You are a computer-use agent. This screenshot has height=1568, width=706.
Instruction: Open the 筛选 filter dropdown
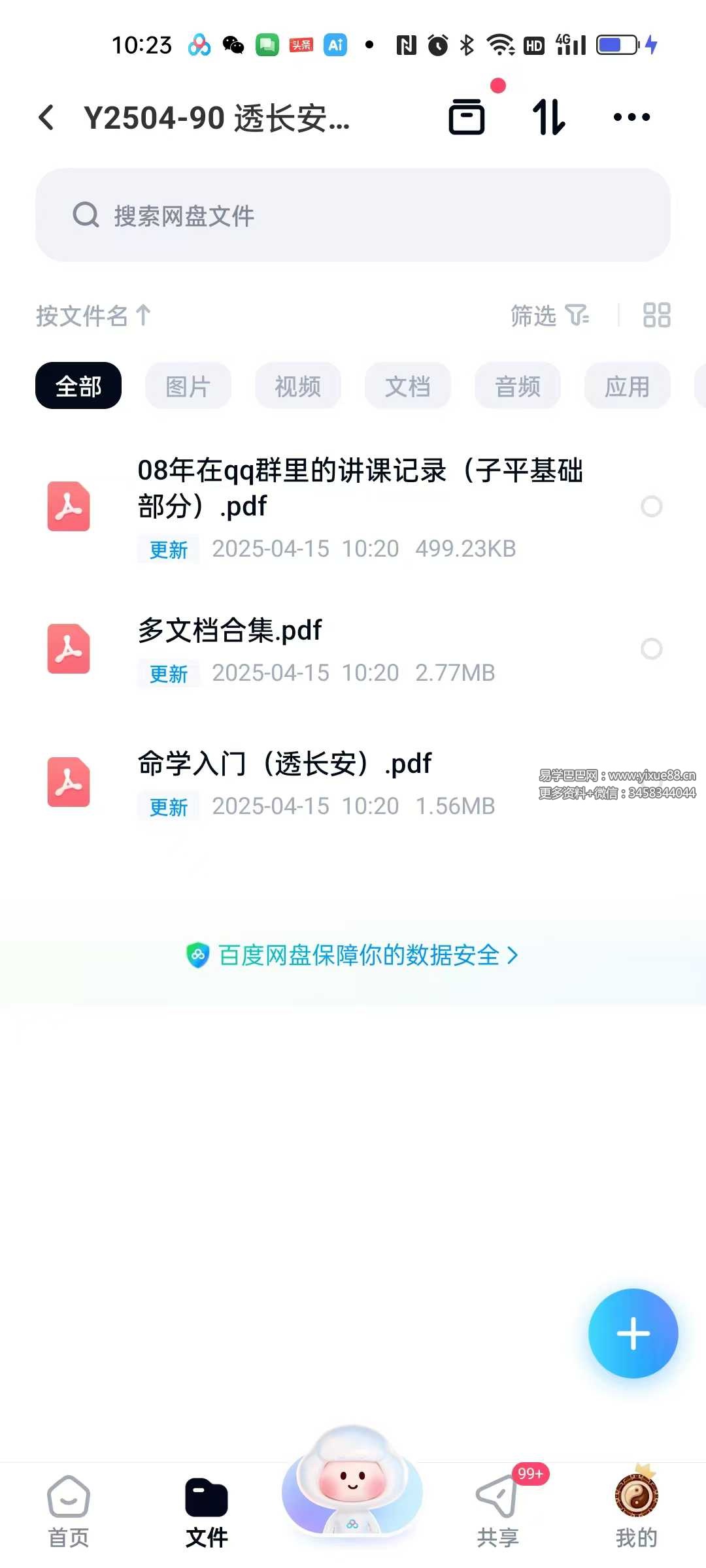tap(548, 317)
